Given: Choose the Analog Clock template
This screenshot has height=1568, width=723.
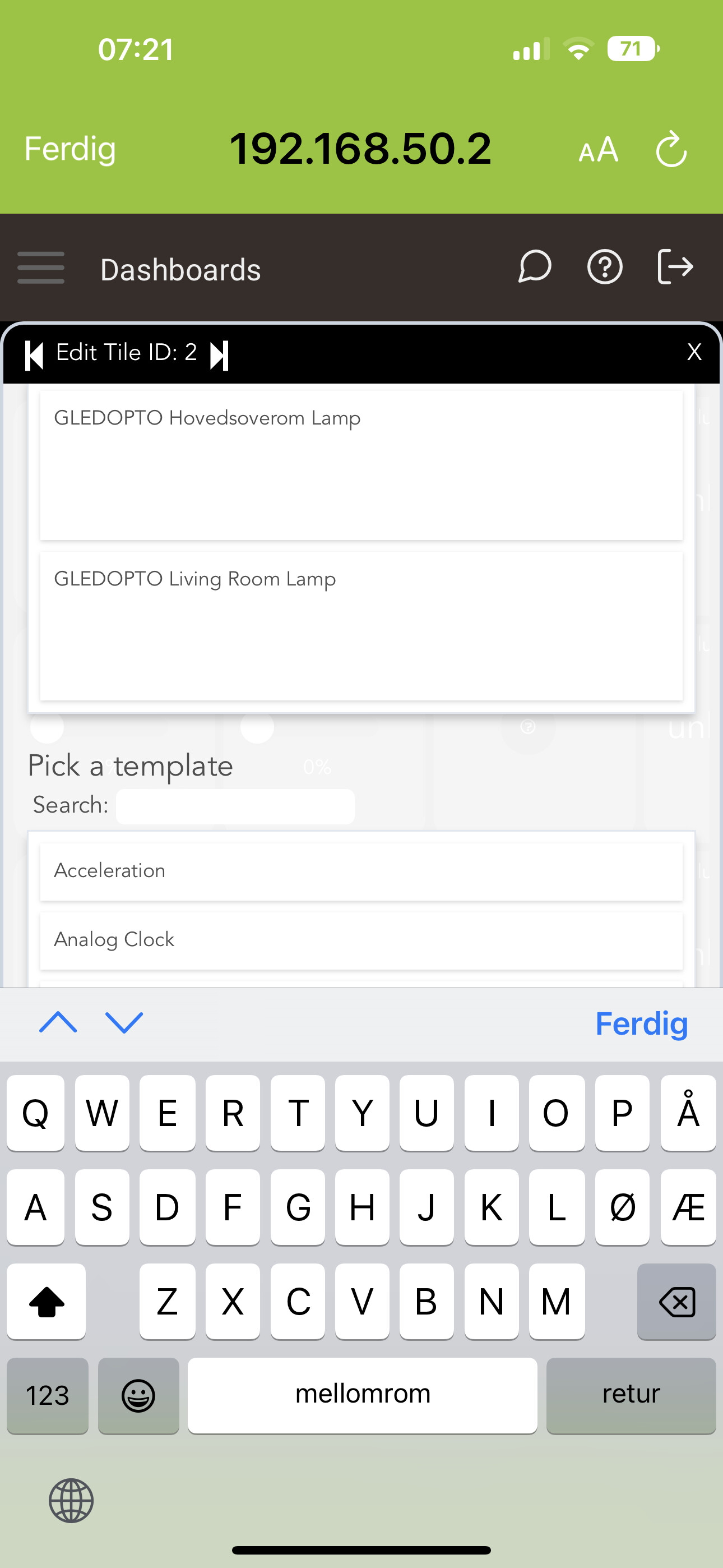Looking at the screenshot, I should 361,940.
